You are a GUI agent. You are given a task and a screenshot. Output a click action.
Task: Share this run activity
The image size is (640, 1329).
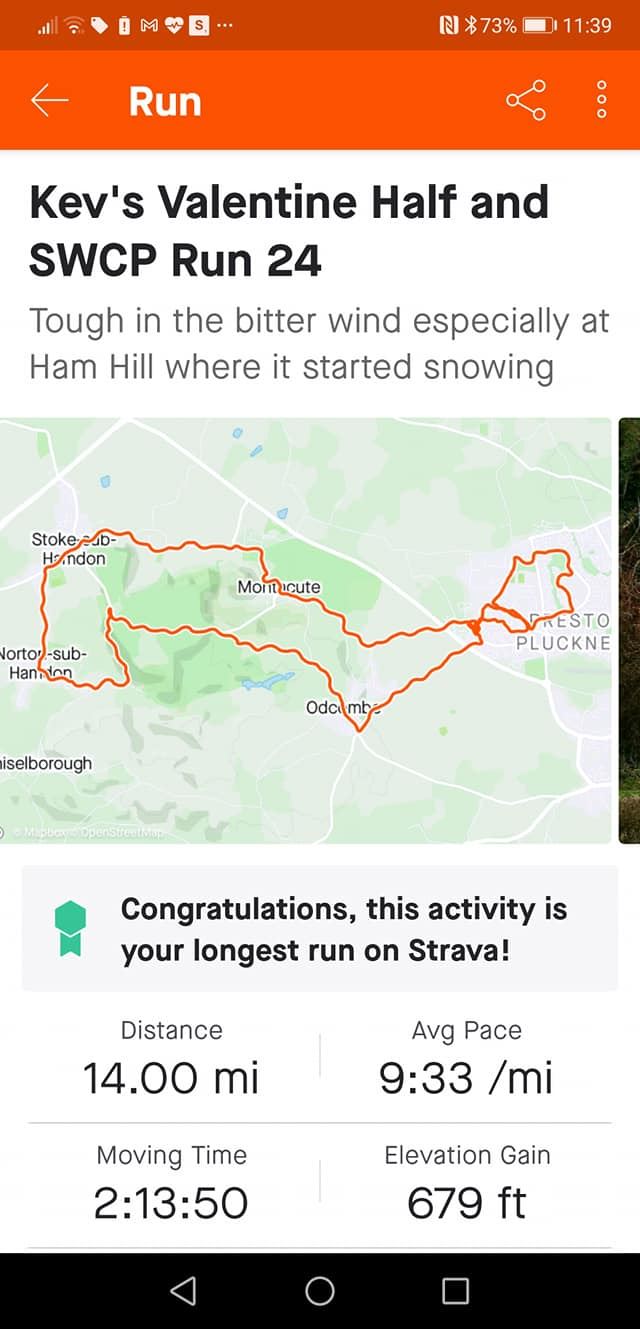click(526, 100)
